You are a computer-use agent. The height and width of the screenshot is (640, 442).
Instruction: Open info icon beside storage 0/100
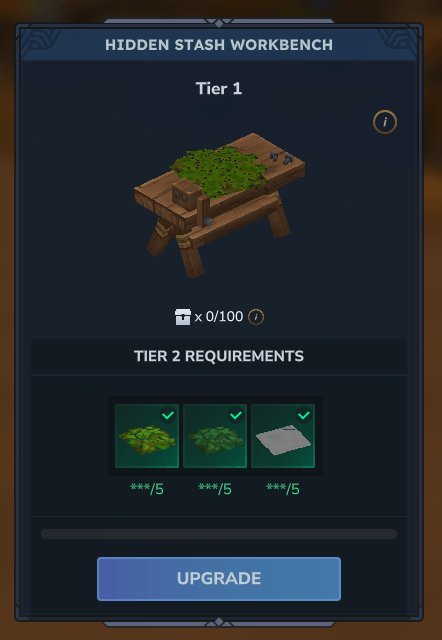[x=256, y=317]
